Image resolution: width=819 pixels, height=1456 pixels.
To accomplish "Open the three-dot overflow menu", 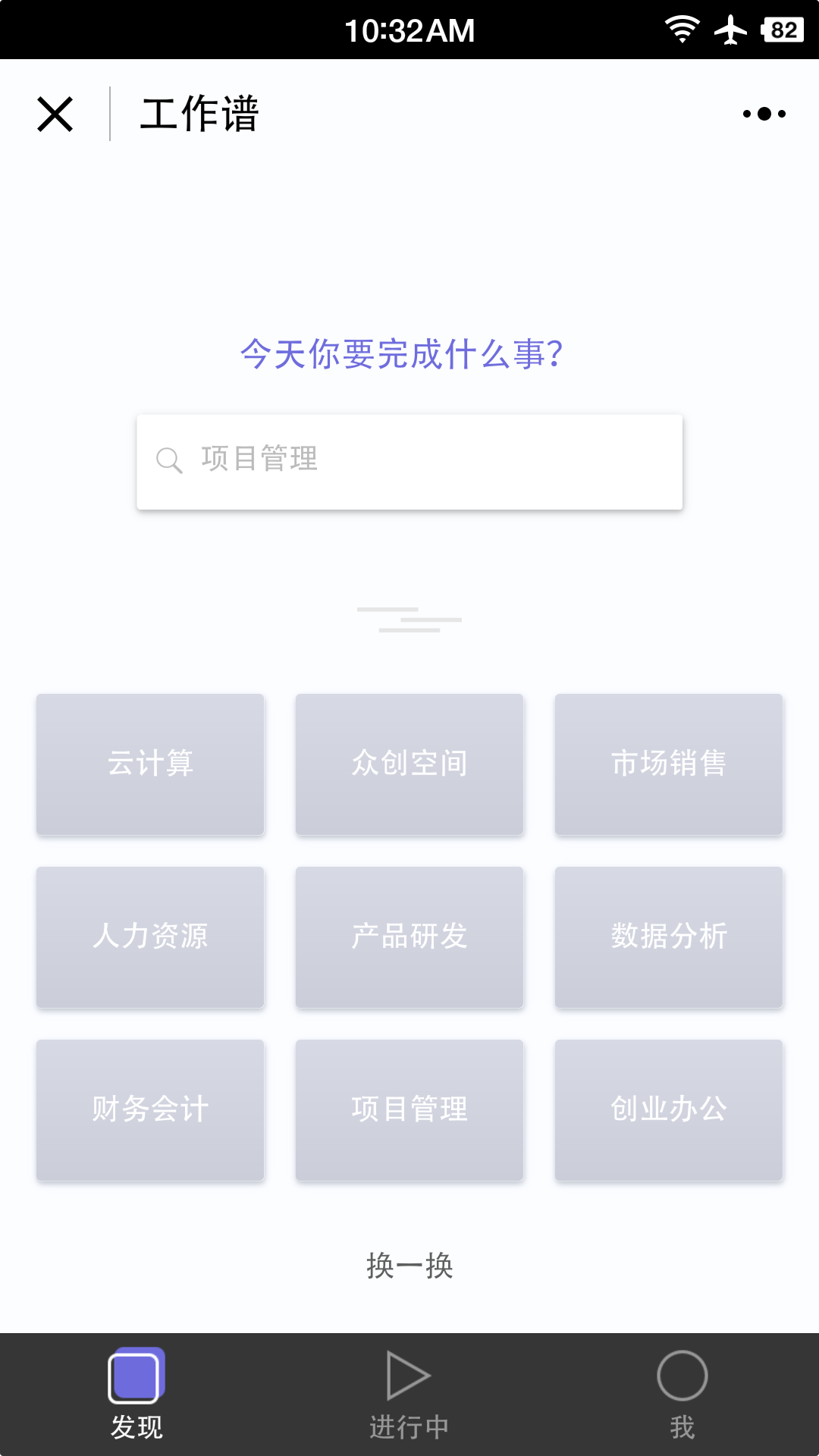I will click(764, 114).
